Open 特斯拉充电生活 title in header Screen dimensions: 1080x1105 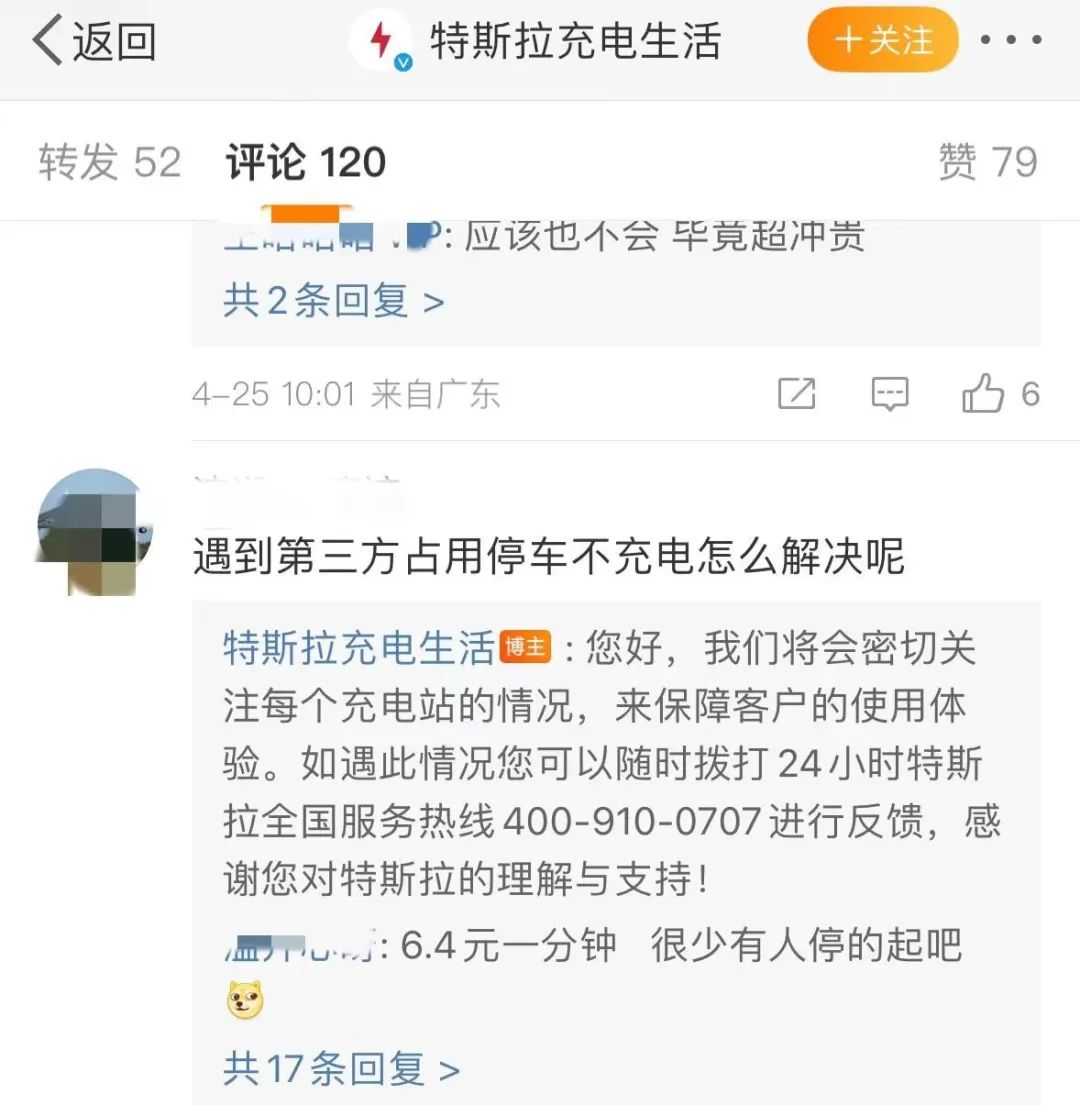click(575, 42)
